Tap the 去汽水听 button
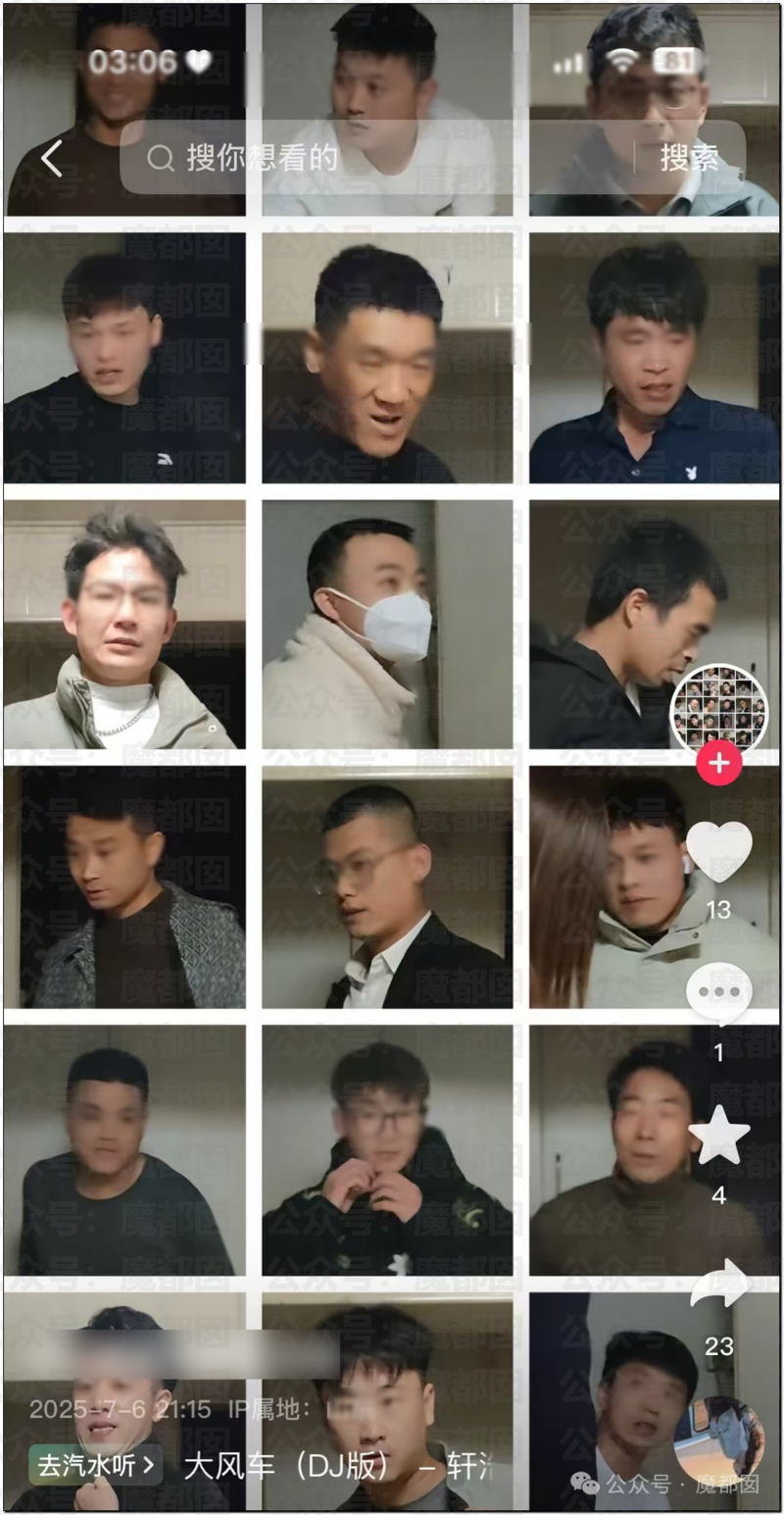The image size is (784, 1515). tap(95, 1465)
